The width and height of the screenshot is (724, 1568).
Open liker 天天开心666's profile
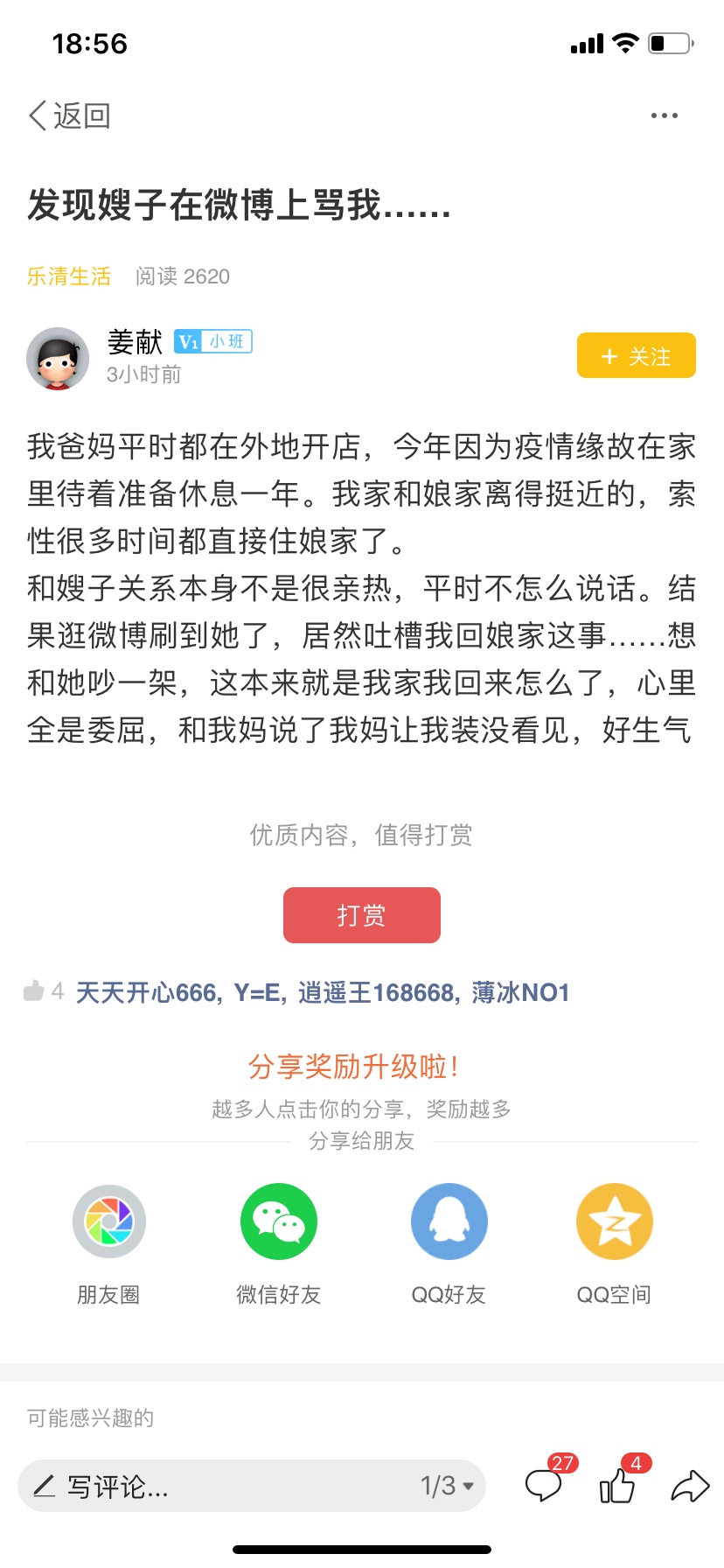(147, 993)
